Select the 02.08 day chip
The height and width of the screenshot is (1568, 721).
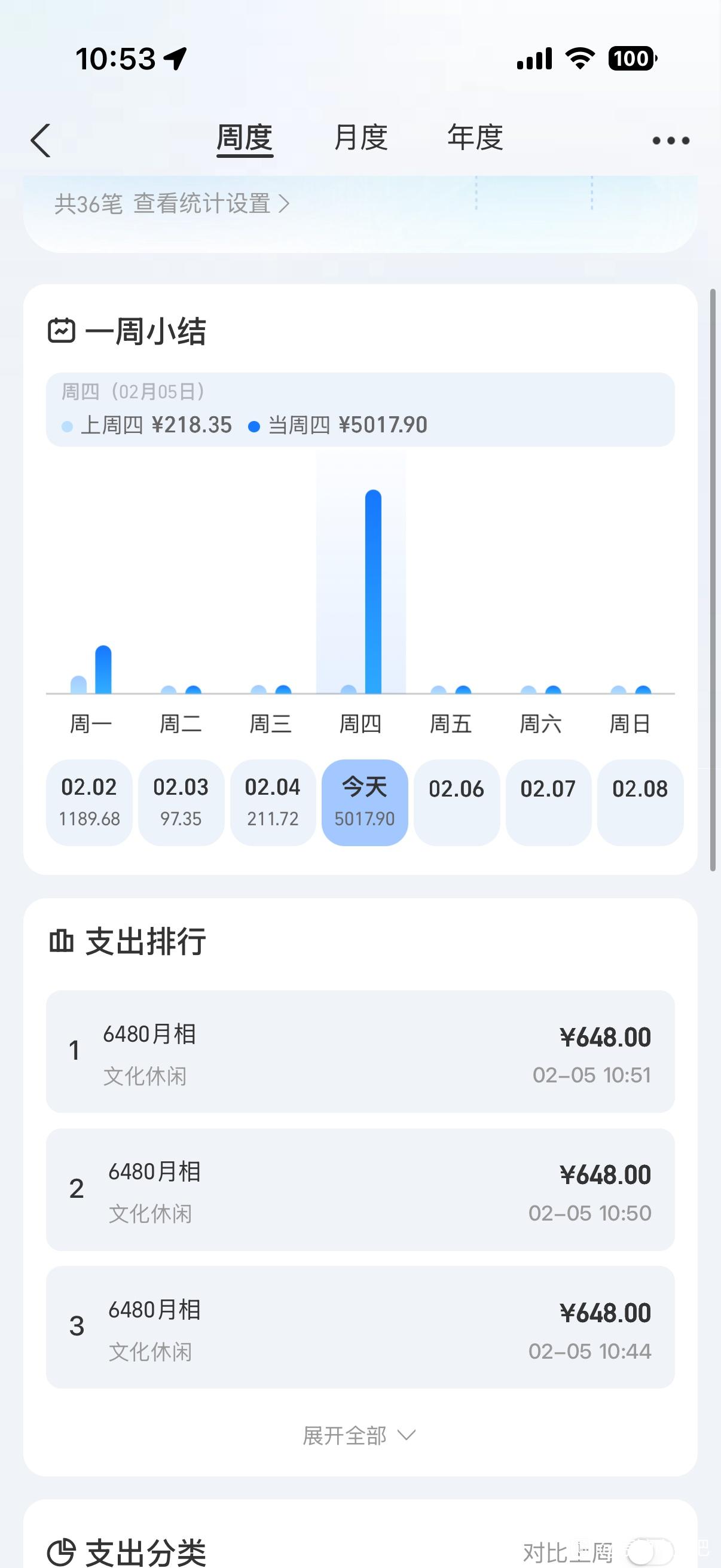(640, 803)
